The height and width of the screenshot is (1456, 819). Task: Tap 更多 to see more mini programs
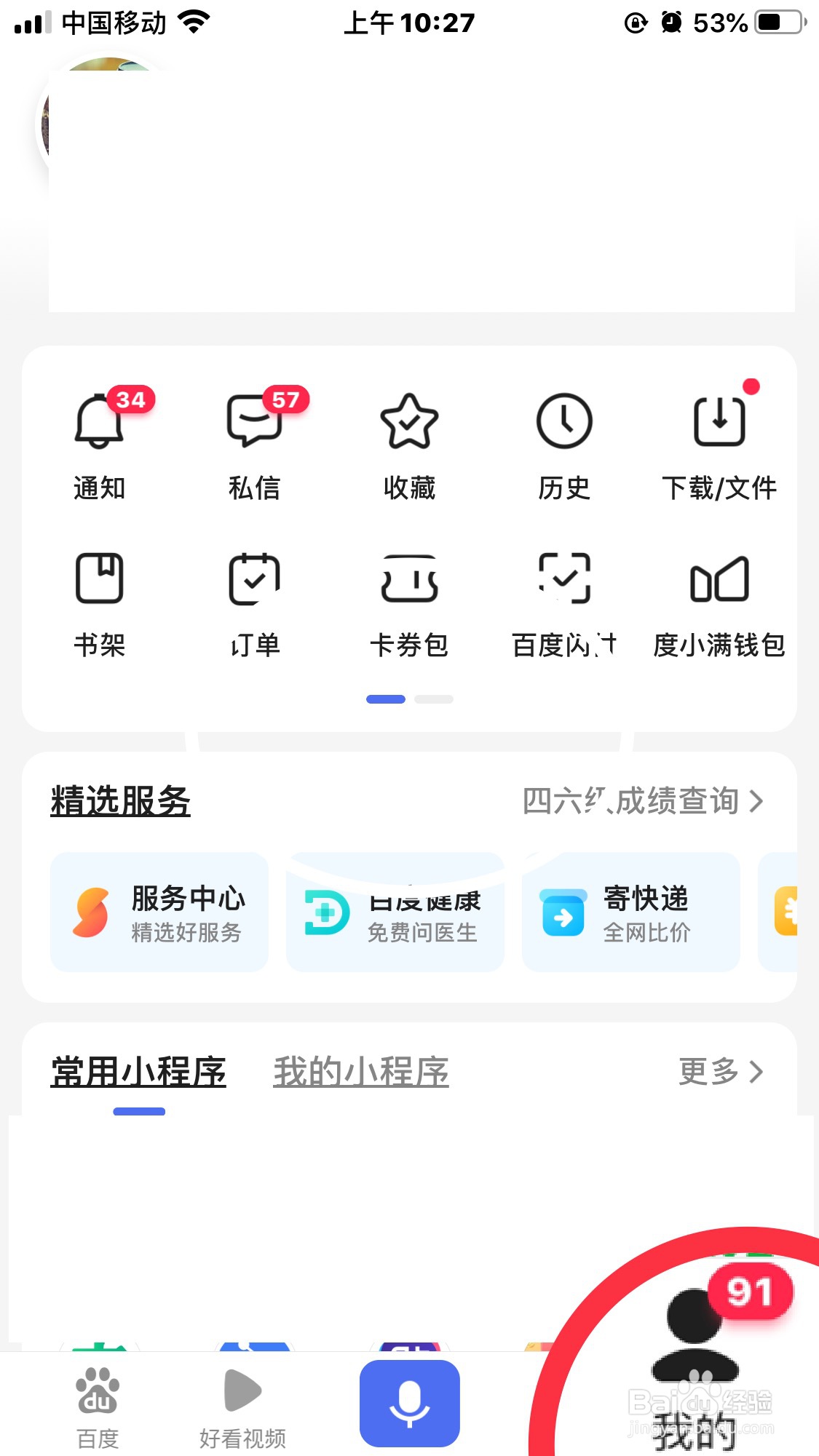720,1072
